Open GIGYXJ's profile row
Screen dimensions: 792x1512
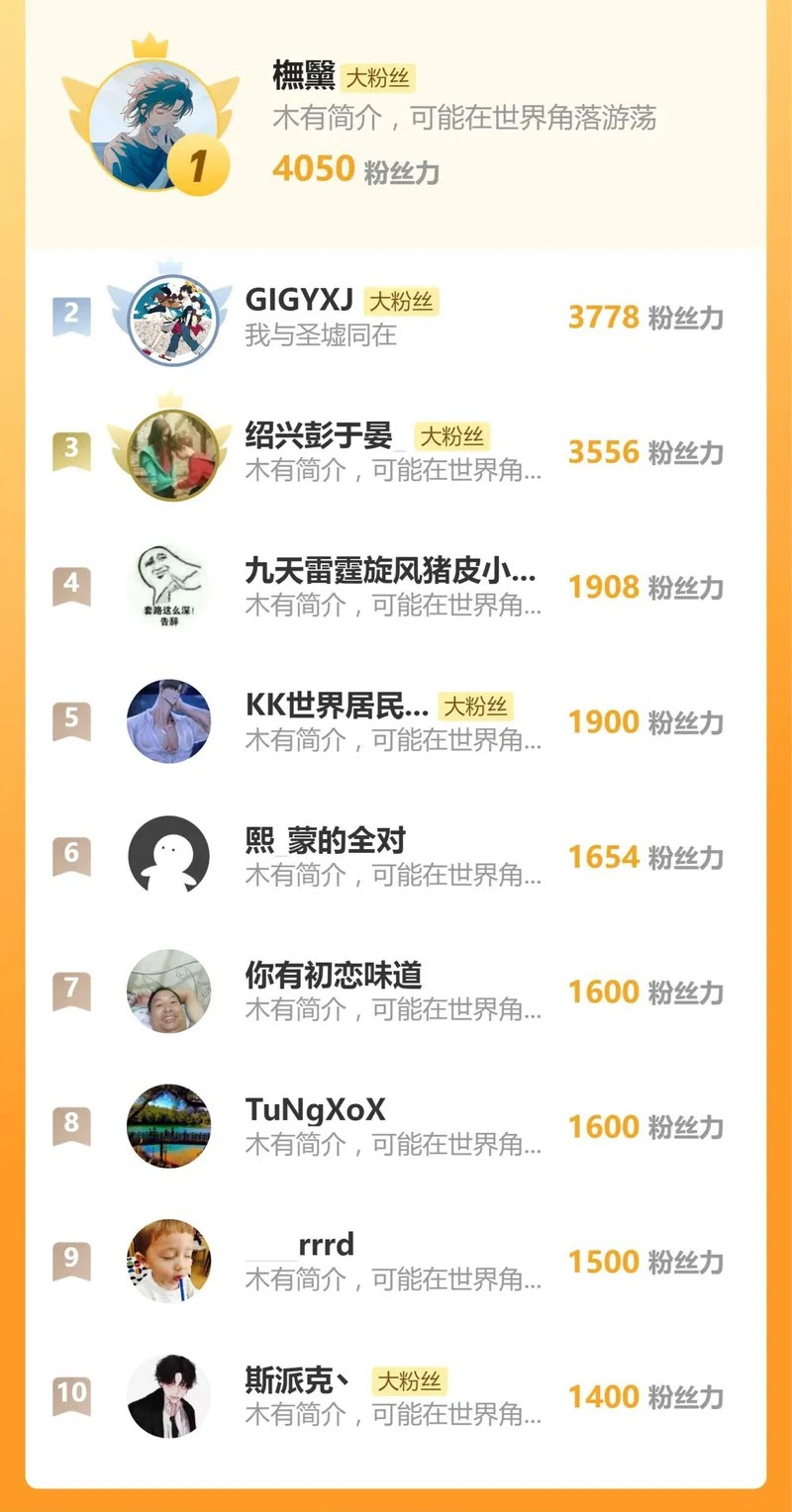click(x=396, y=318)
